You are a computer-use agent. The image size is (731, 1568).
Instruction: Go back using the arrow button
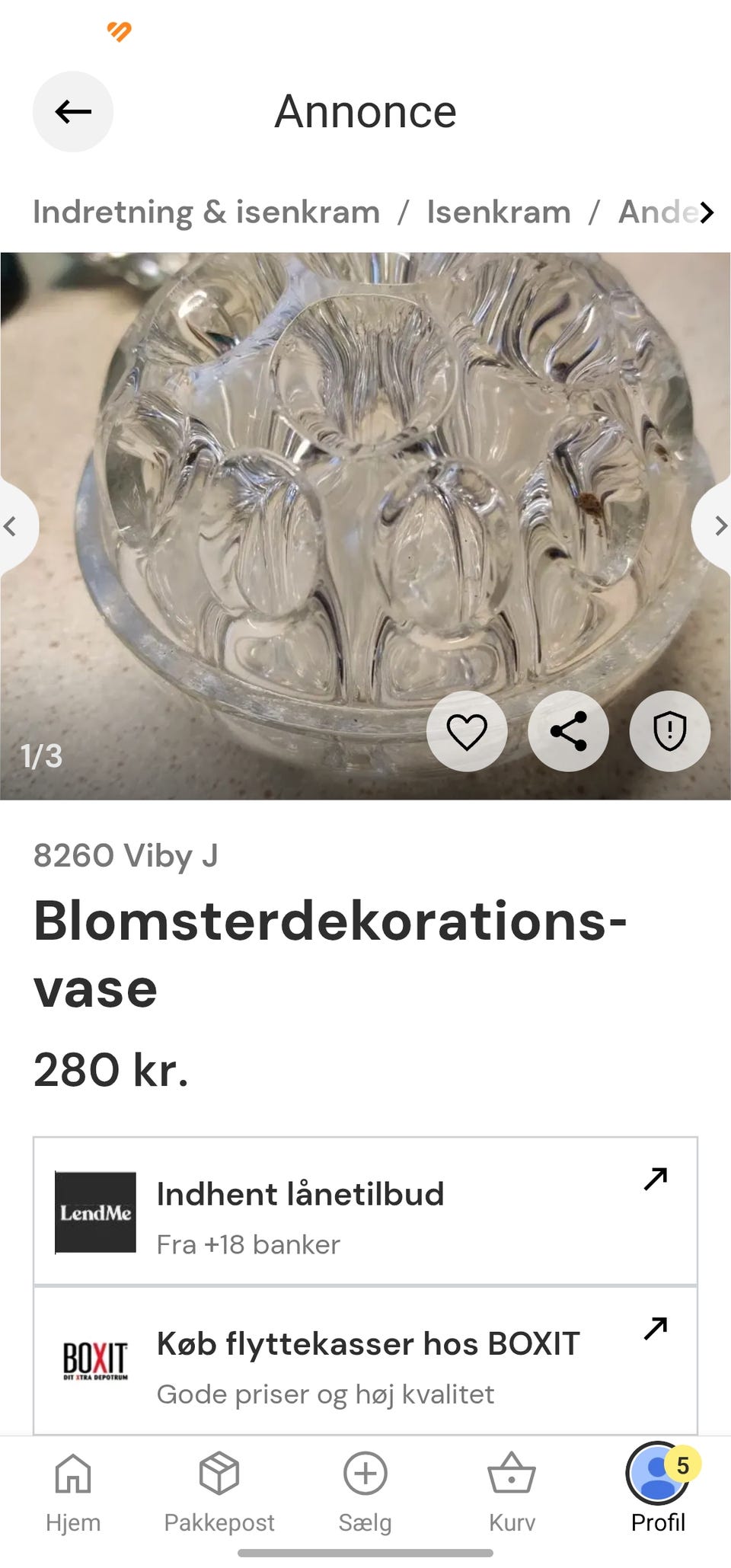tap(73, 111)
